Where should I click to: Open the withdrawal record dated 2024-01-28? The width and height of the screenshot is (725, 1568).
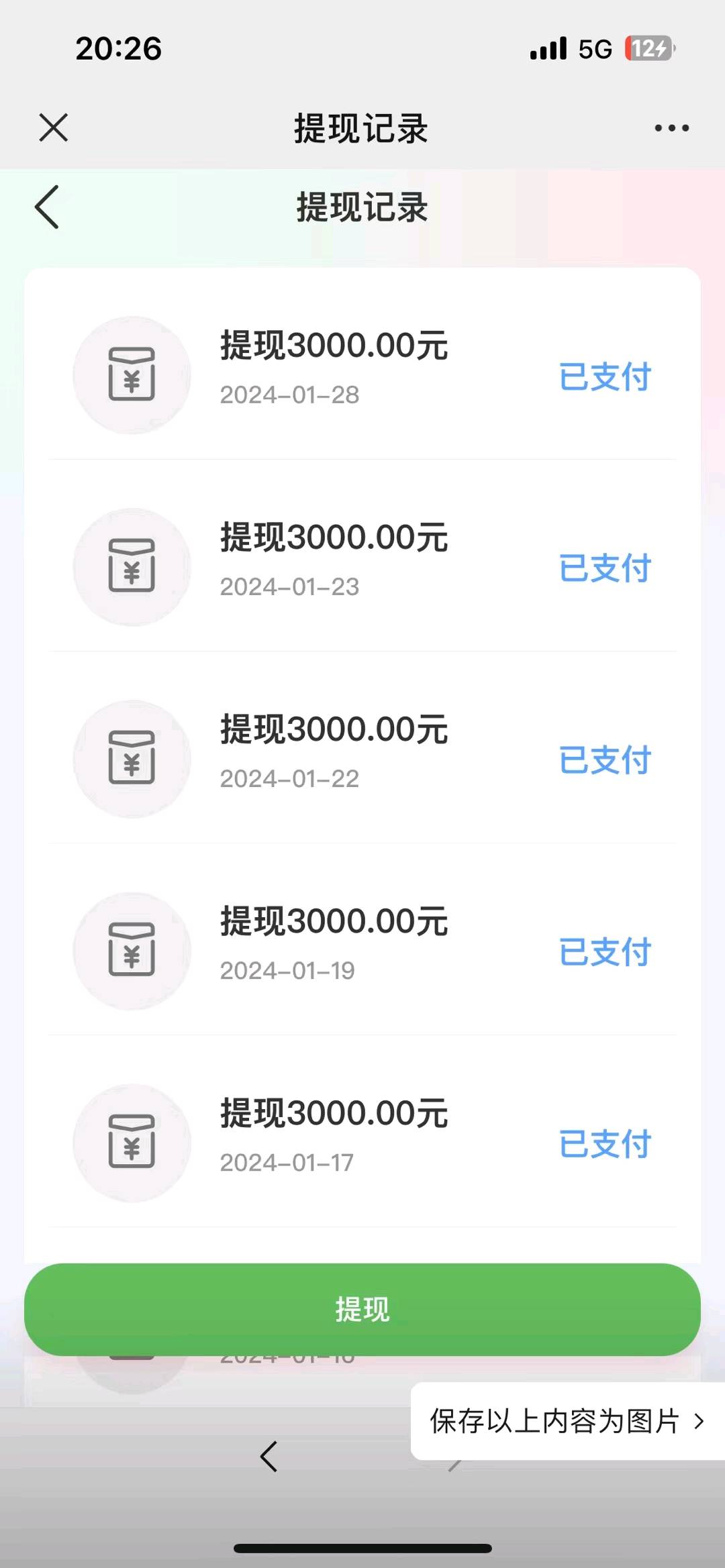[x=362, y=374]
